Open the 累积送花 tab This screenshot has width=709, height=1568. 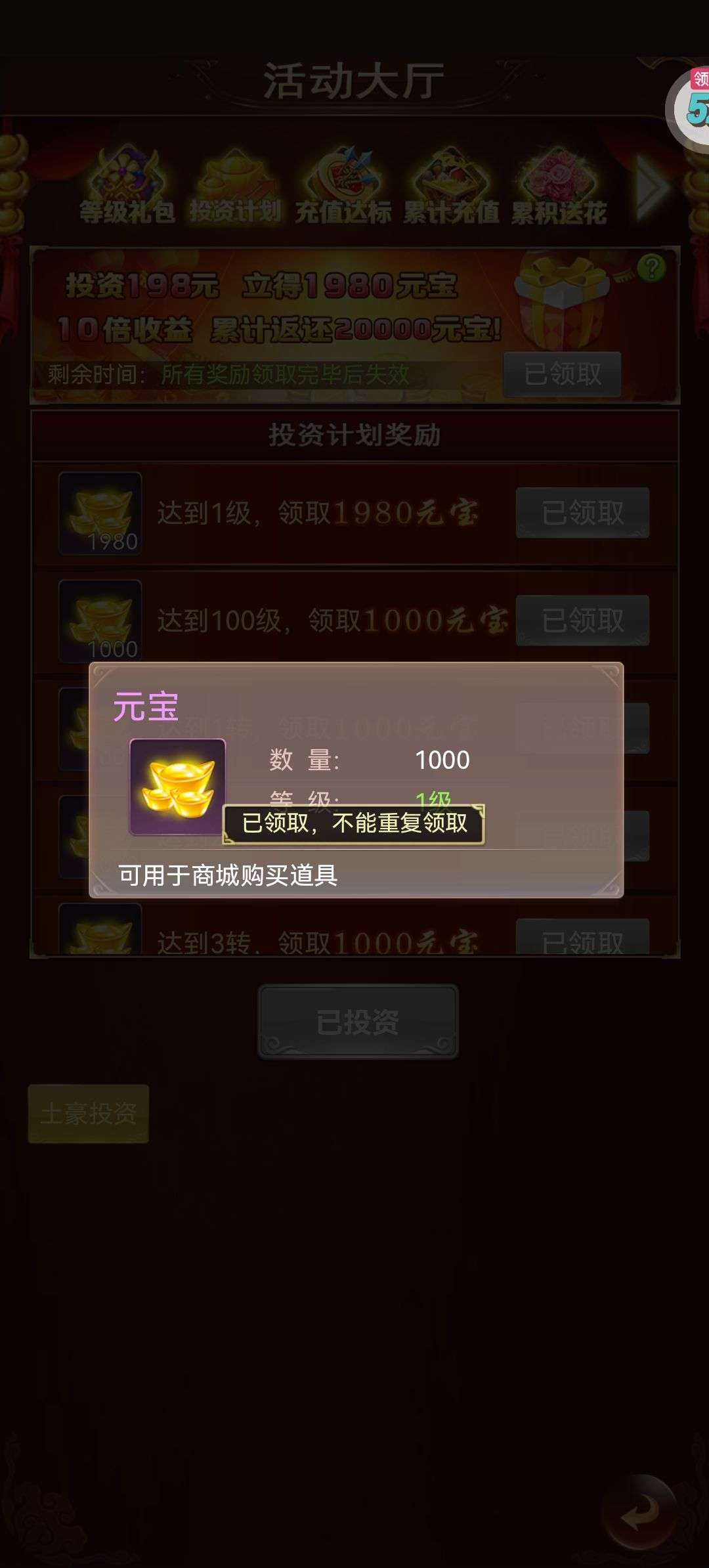(559, 187)
